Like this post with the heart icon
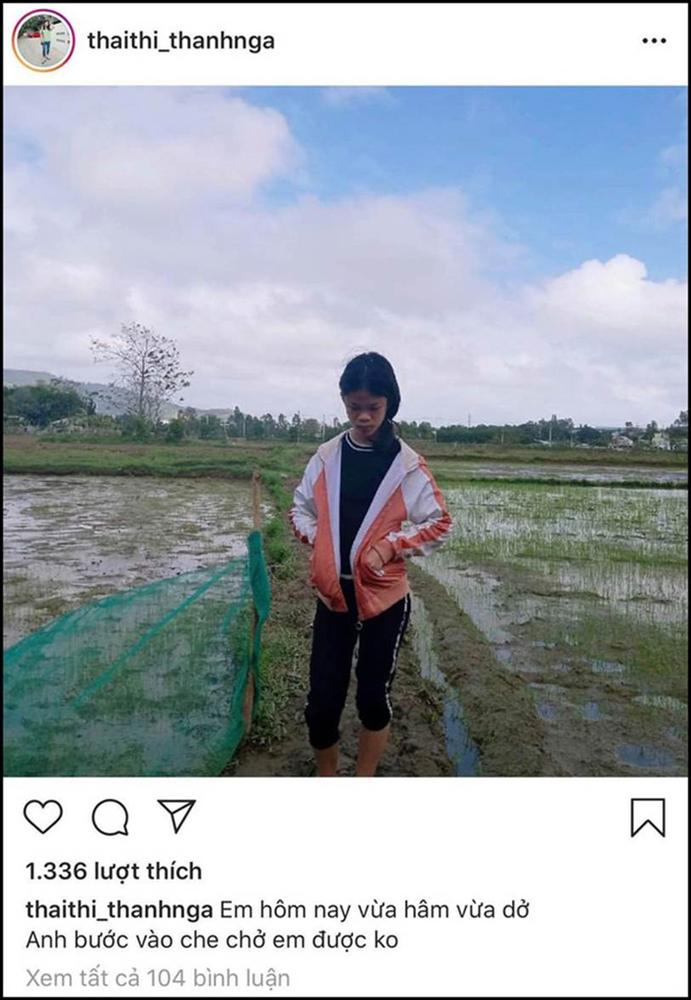 pyautogui.click(x=43, y=817)
